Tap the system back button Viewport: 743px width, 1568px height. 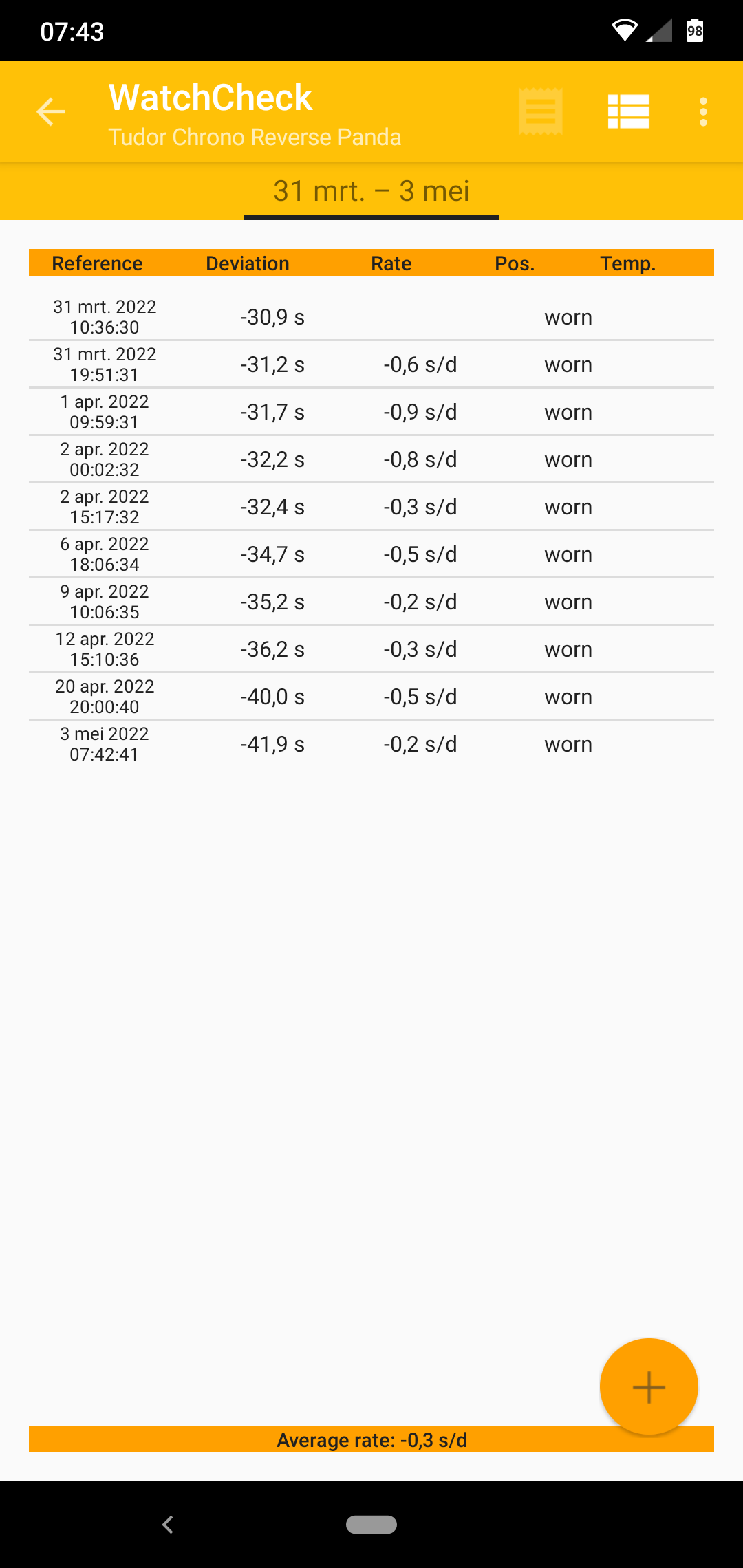(x=168, y=1525)
